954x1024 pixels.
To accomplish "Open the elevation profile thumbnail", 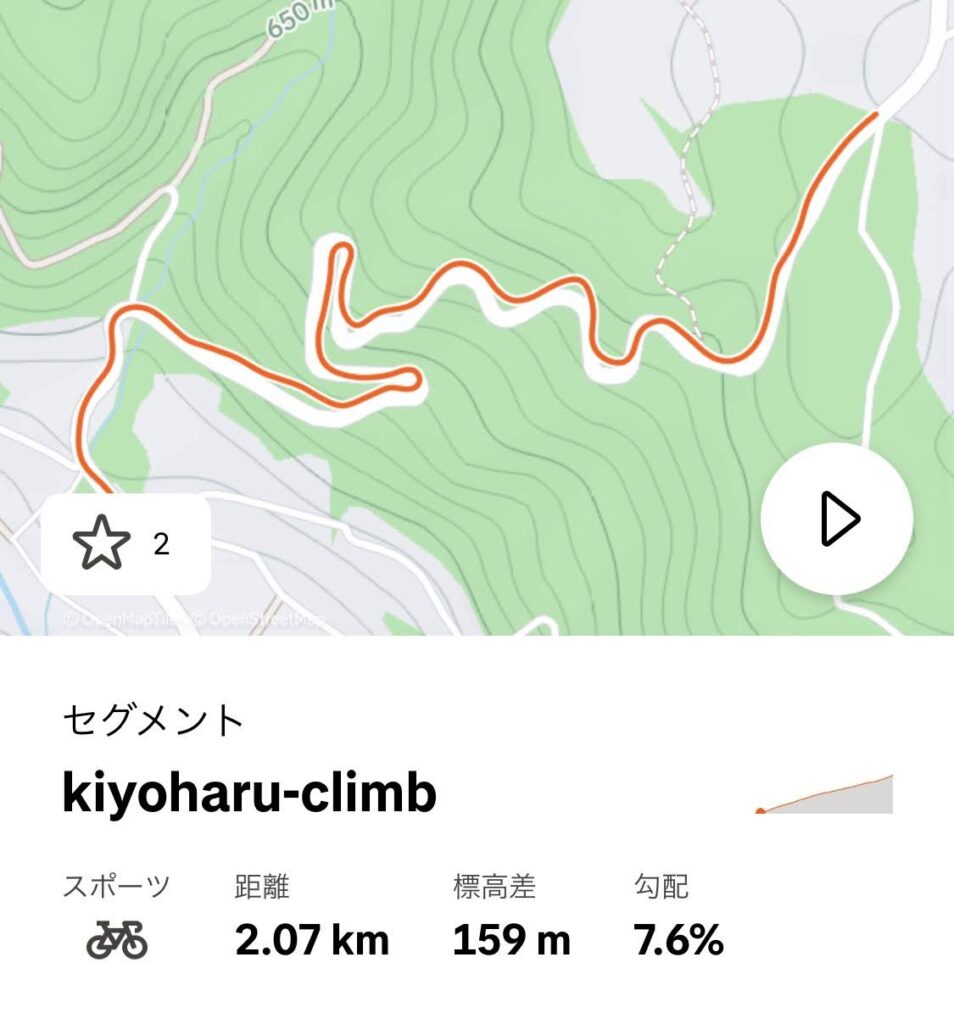I will 824,794.
